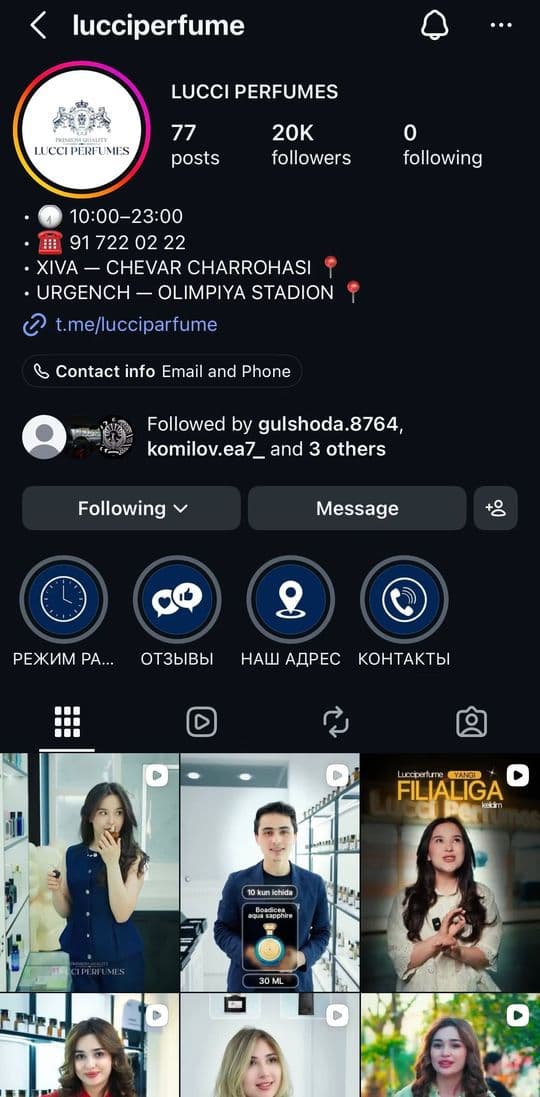Open the КОНТАКТЫ highlight

404,600
